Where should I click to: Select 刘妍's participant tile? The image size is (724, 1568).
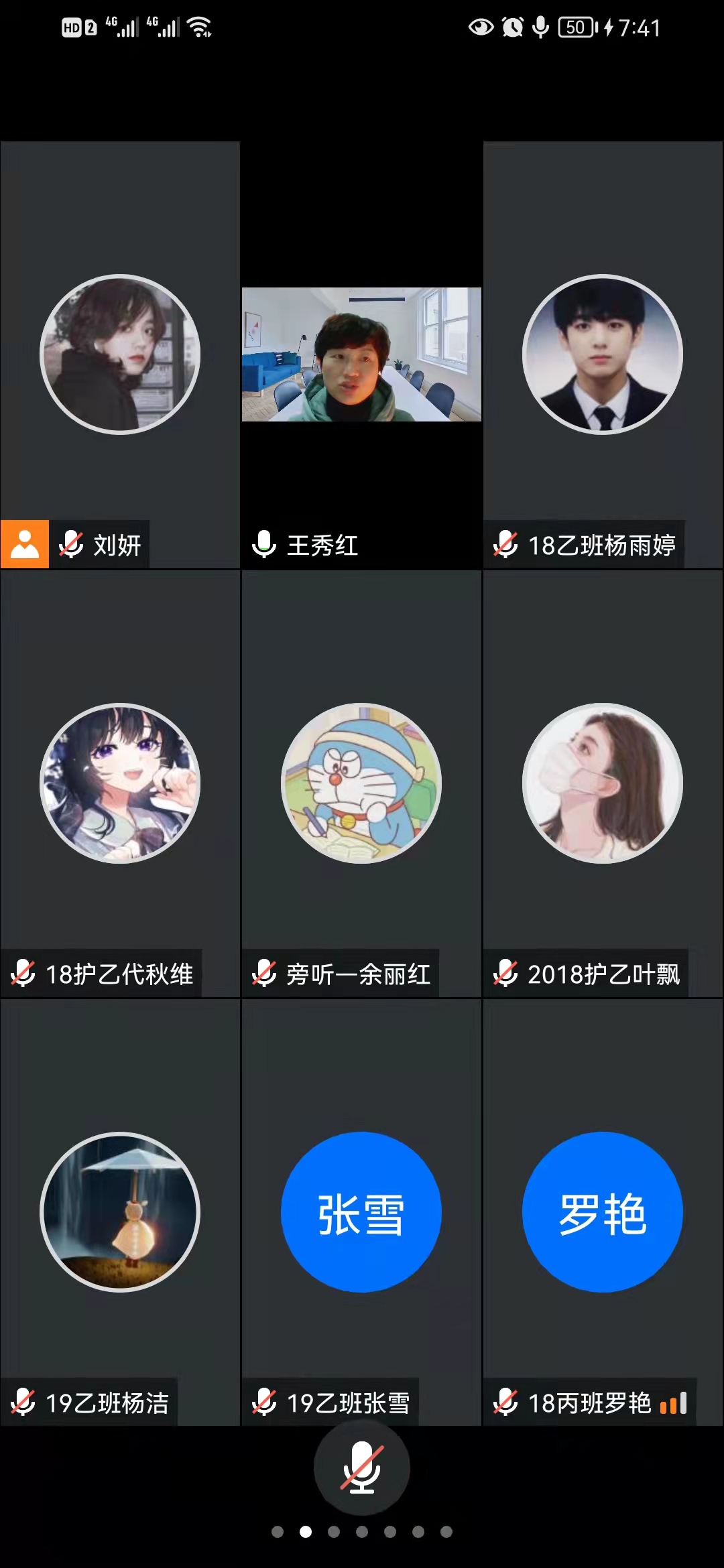(120, 354)
